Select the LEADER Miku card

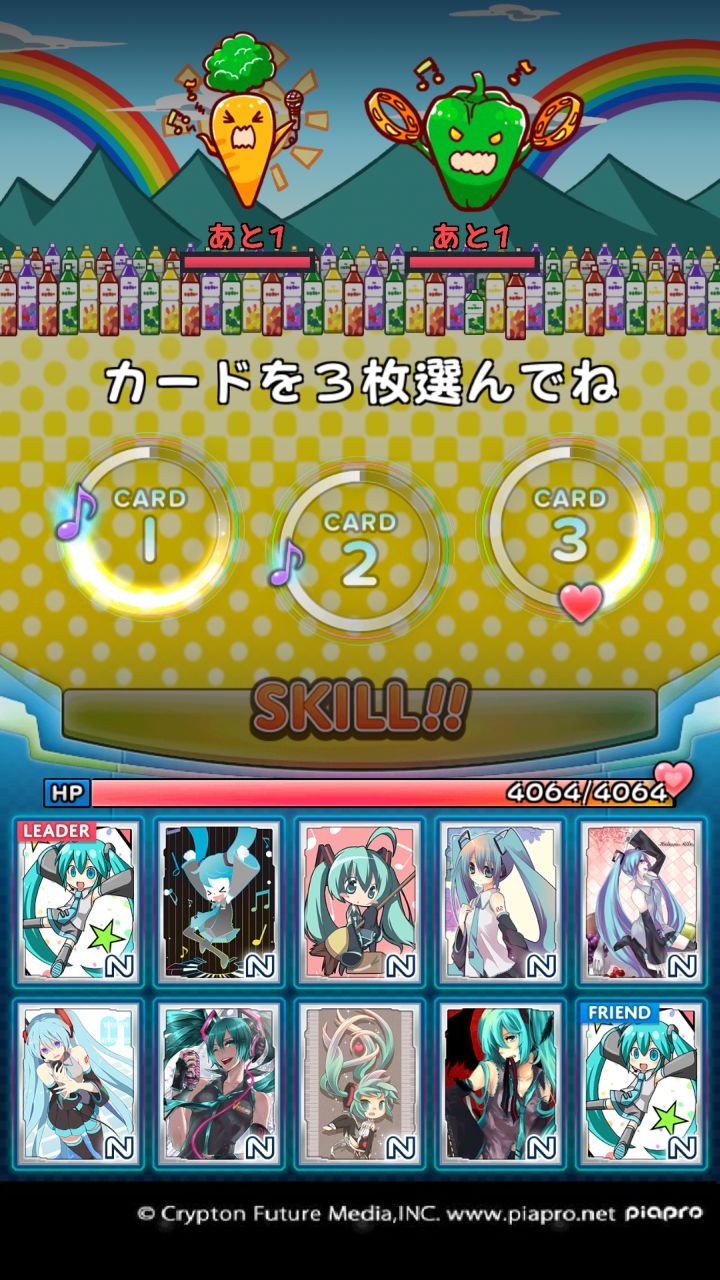point(78,902)
